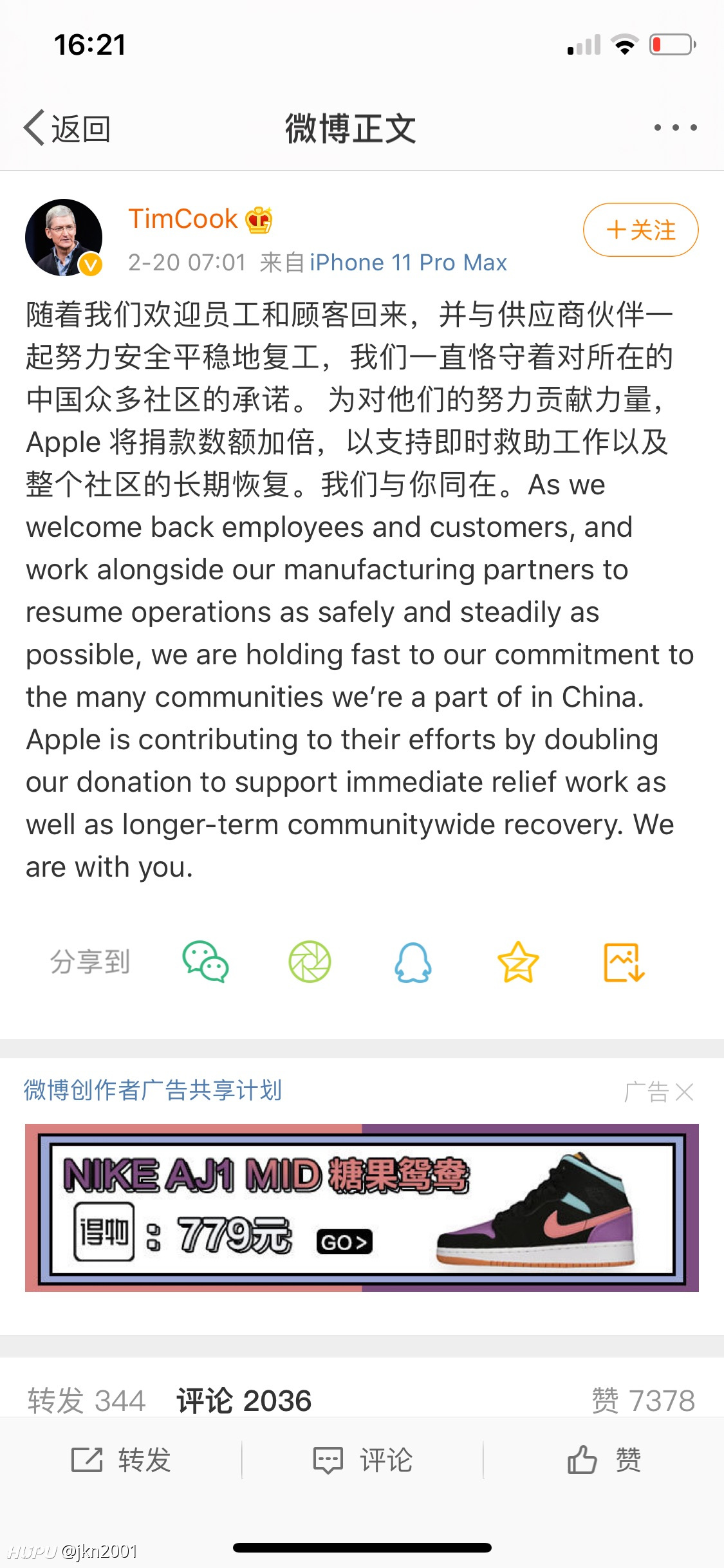Image resolution: width=724 pixels, height=1568 pixels.
Task: Switch to the 评论 2036 tab
Action: point(245,1401)
